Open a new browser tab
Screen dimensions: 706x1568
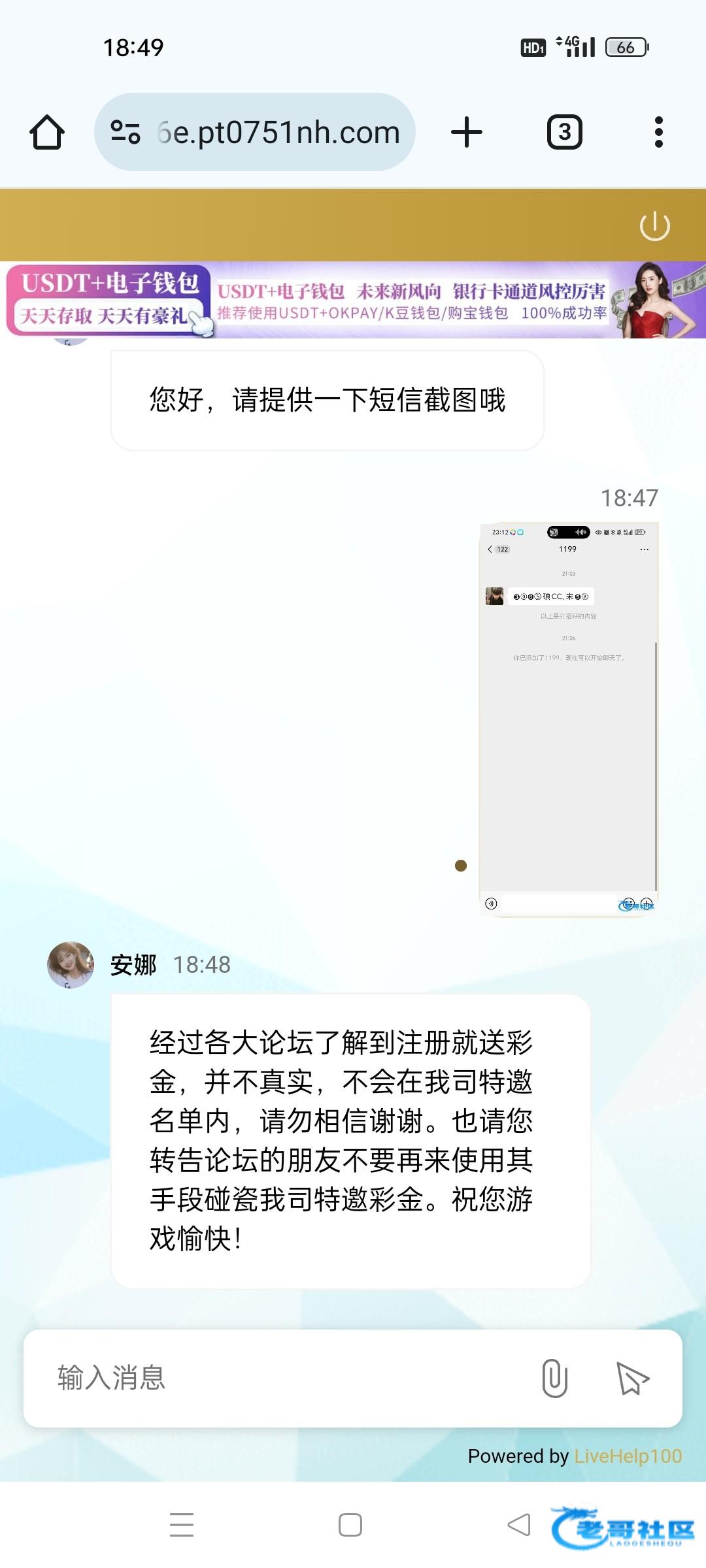point(467,133)
